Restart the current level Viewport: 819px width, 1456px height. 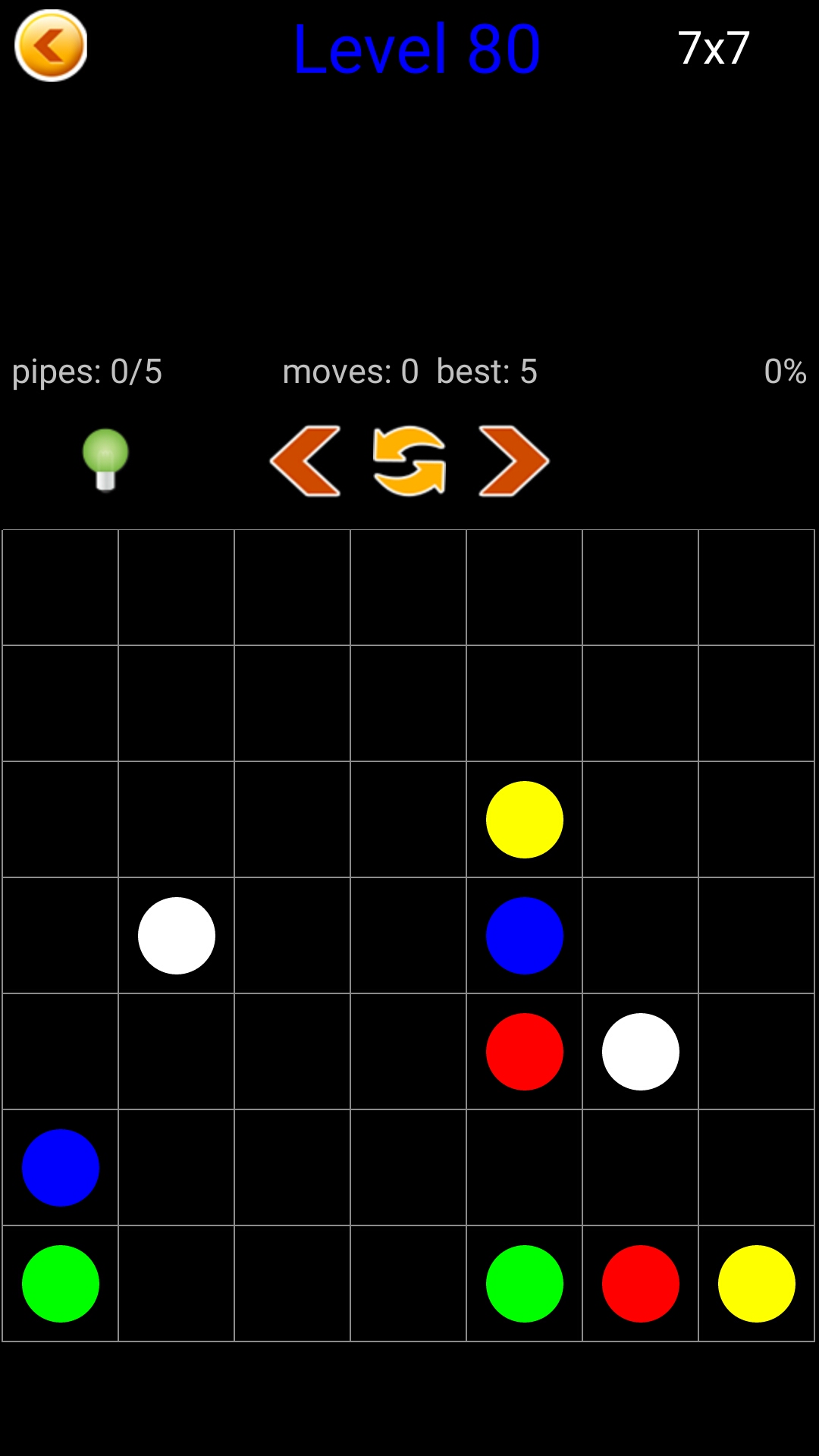click(x=409, y=461)
